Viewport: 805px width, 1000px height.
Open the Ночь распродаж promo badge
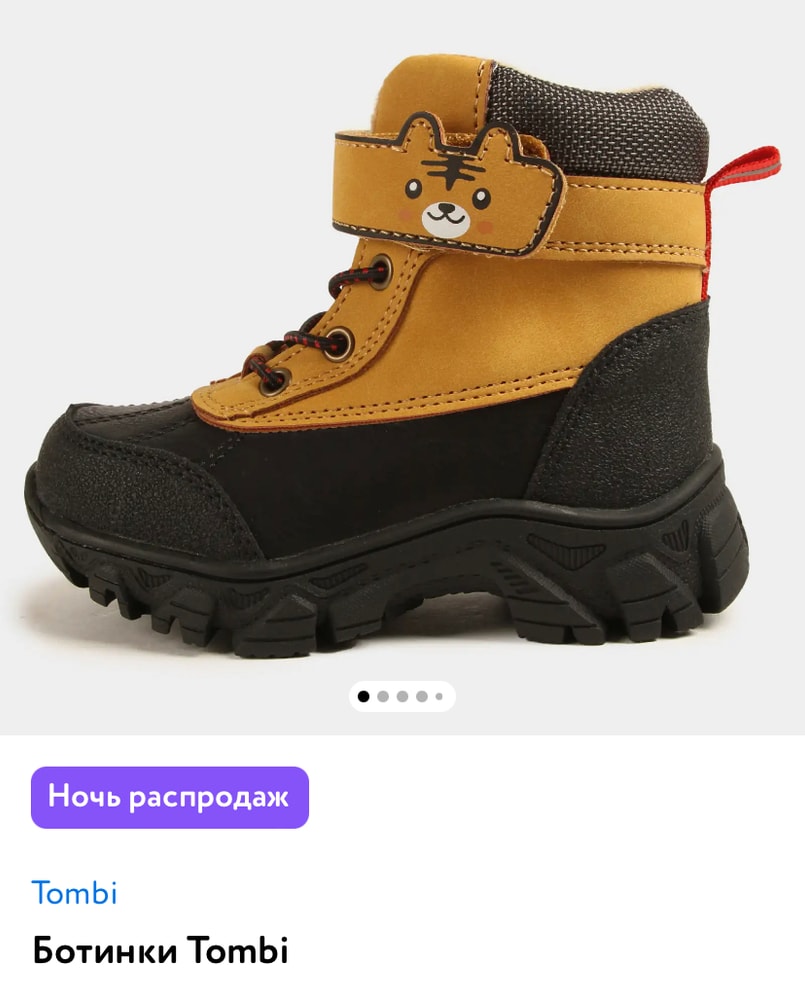[x=169, y=797]
